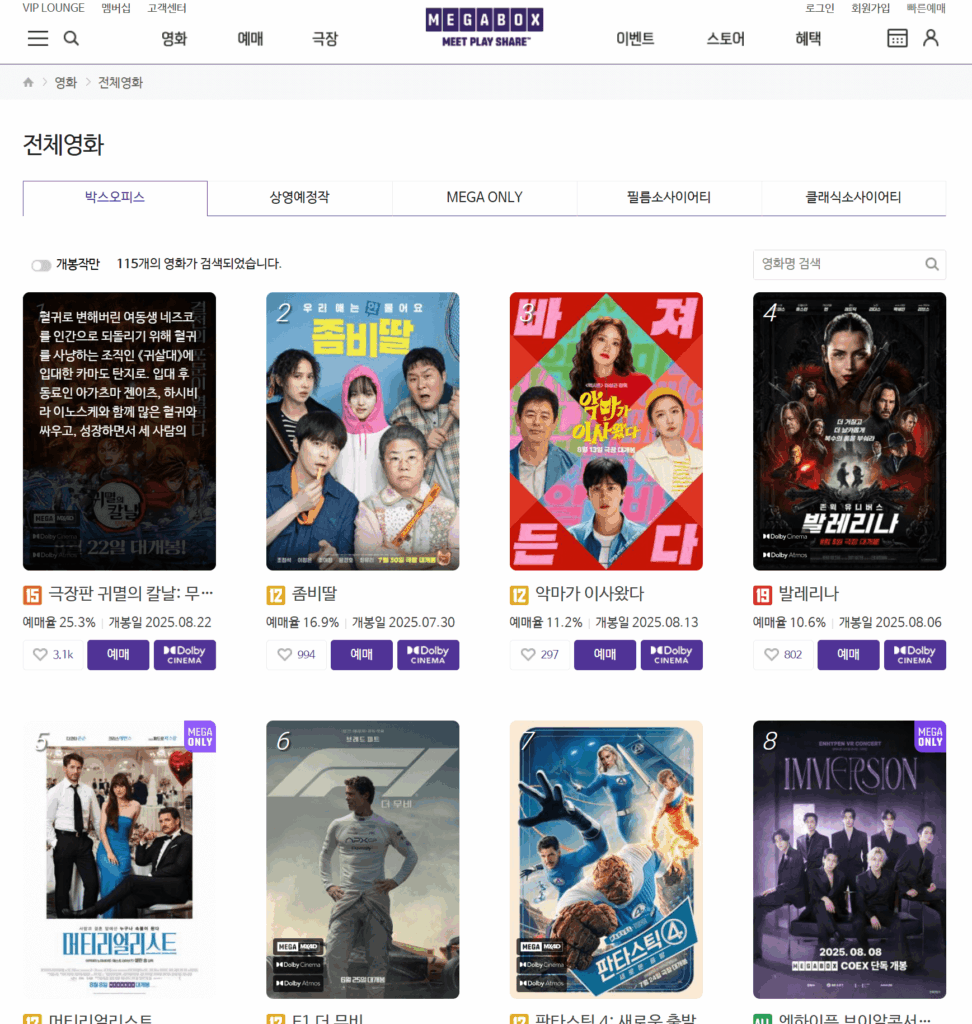Screen dimensions: 972x1024
Task: Open the 스토어 menu
Action: (725, 39)
